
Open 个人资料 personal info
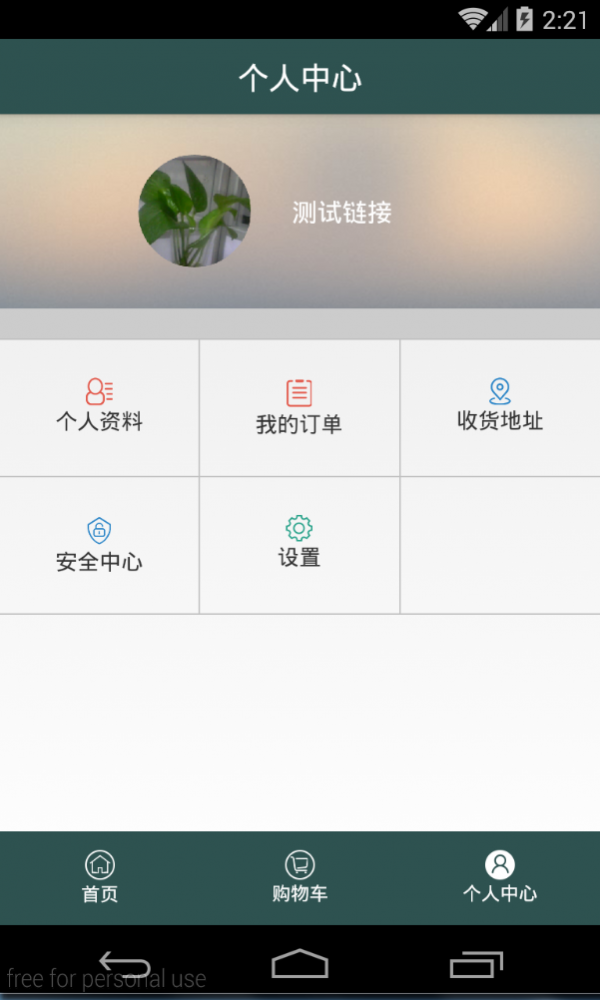[99, 407]
